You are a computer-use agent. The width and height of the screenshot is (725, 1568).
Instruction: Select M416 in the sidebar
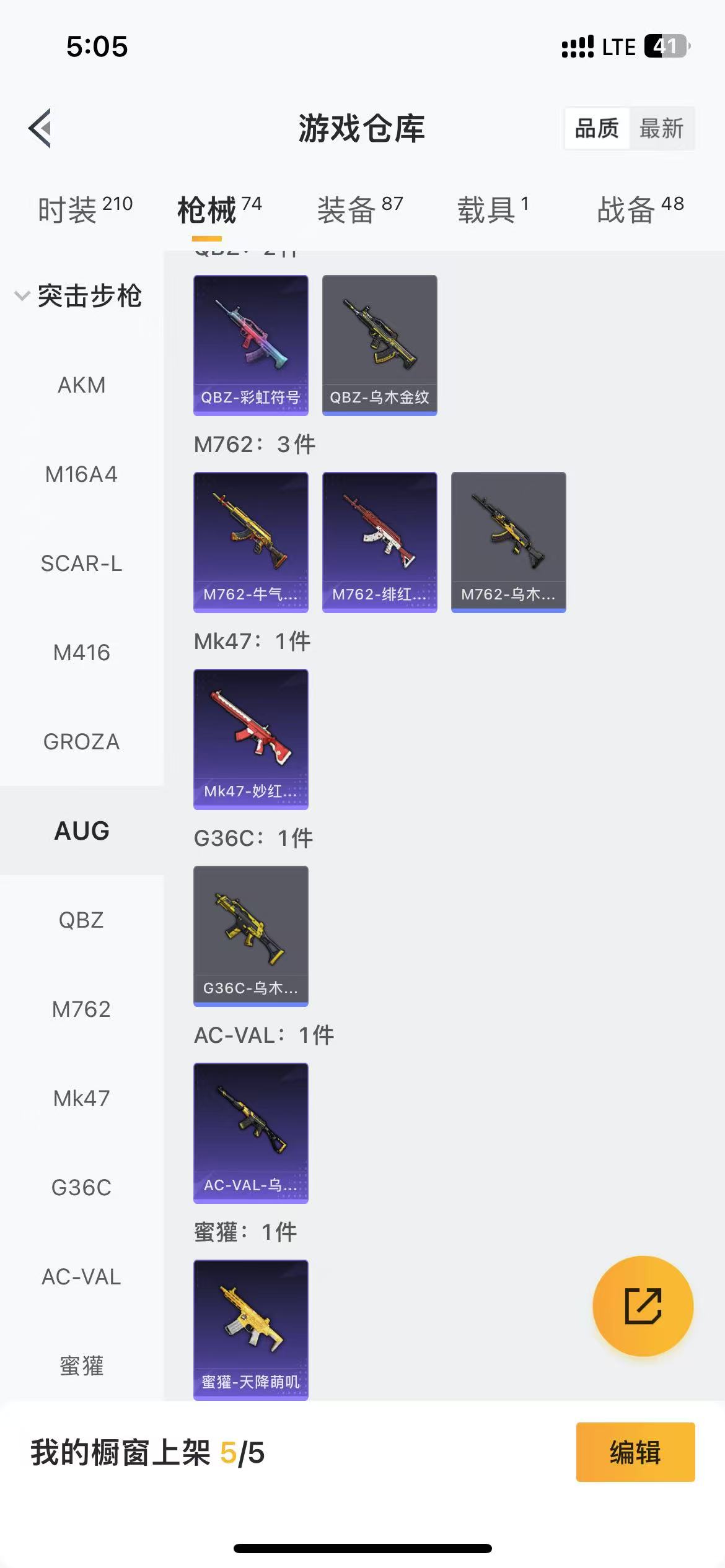click(x=82, y=653)
